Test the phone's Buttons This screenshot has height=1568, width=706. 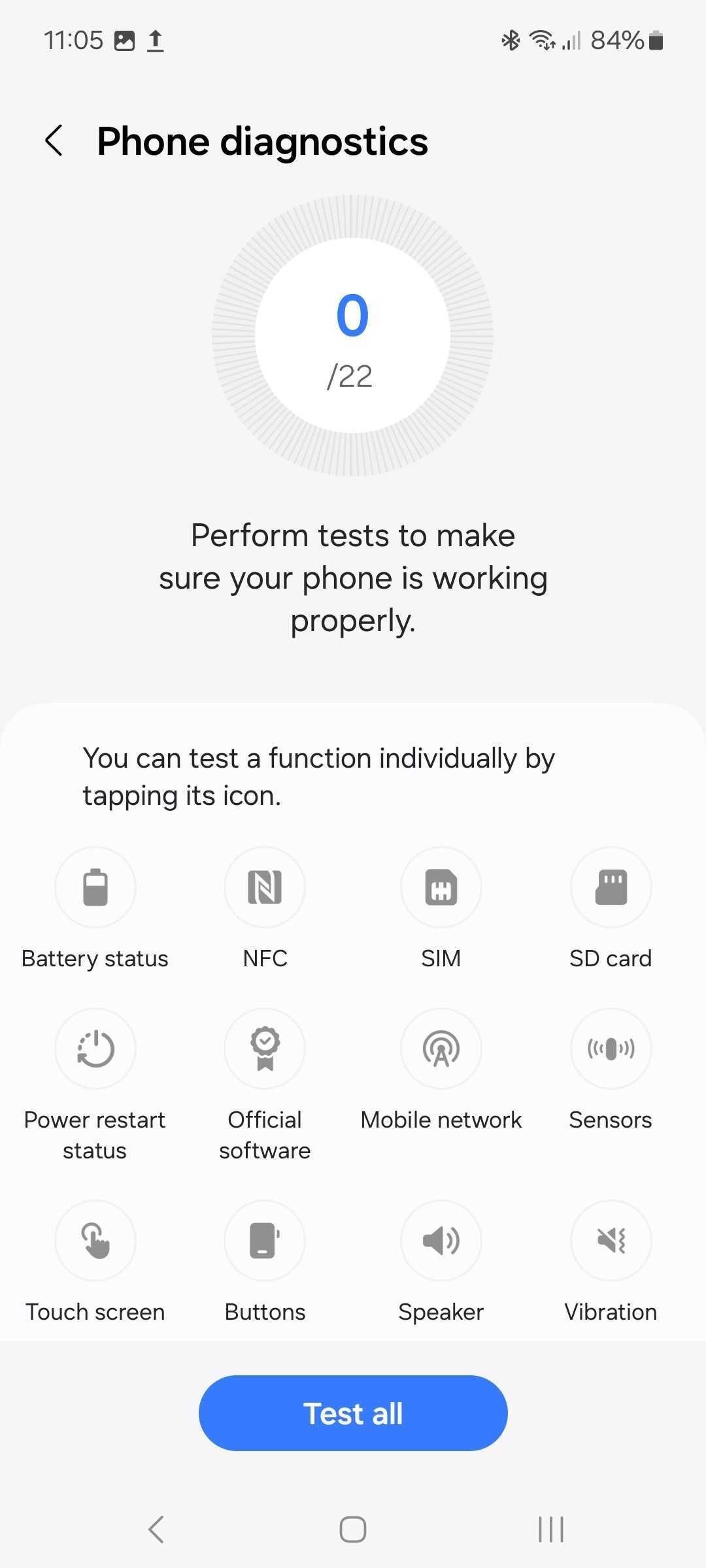[x=265, y=1241]
